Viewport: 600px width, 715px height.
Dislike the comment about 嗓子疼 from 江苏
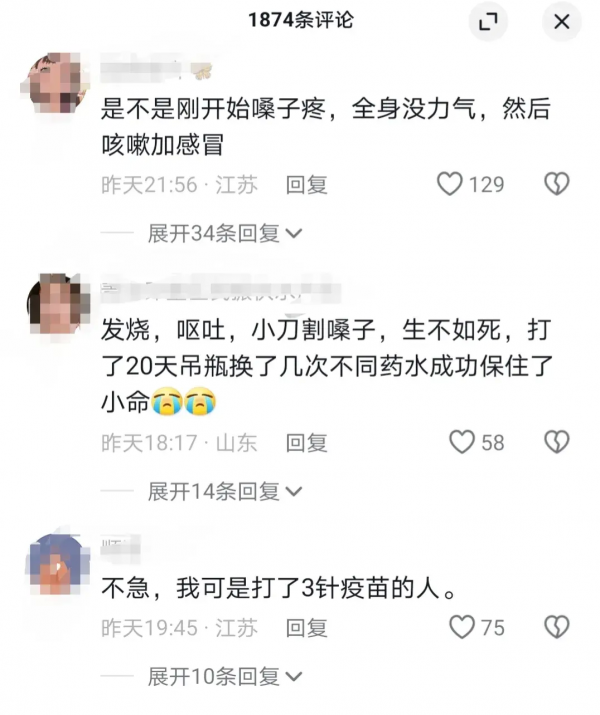556,184
